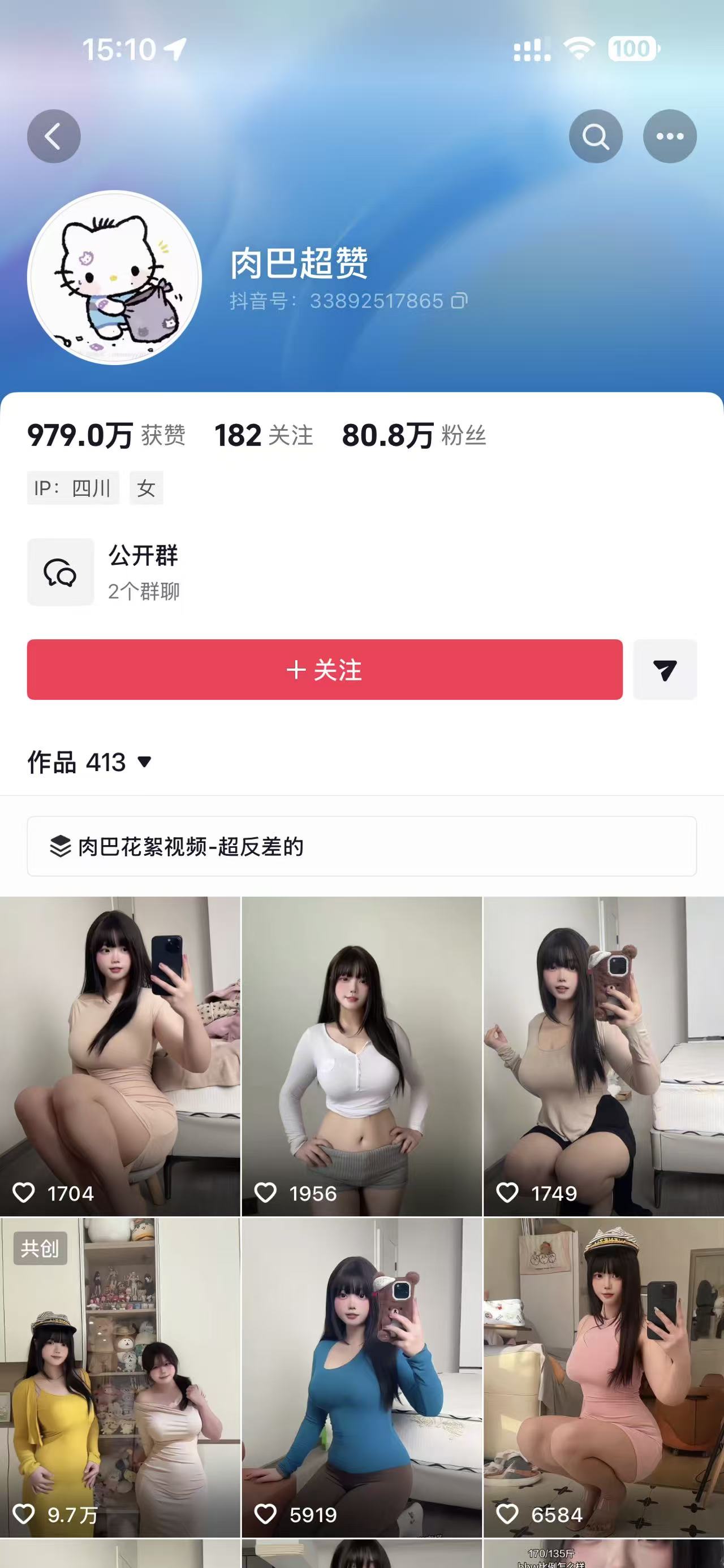Open the video with 5919 likes
Viewport: 724px width, 1568px height.
click(361, 1377)
